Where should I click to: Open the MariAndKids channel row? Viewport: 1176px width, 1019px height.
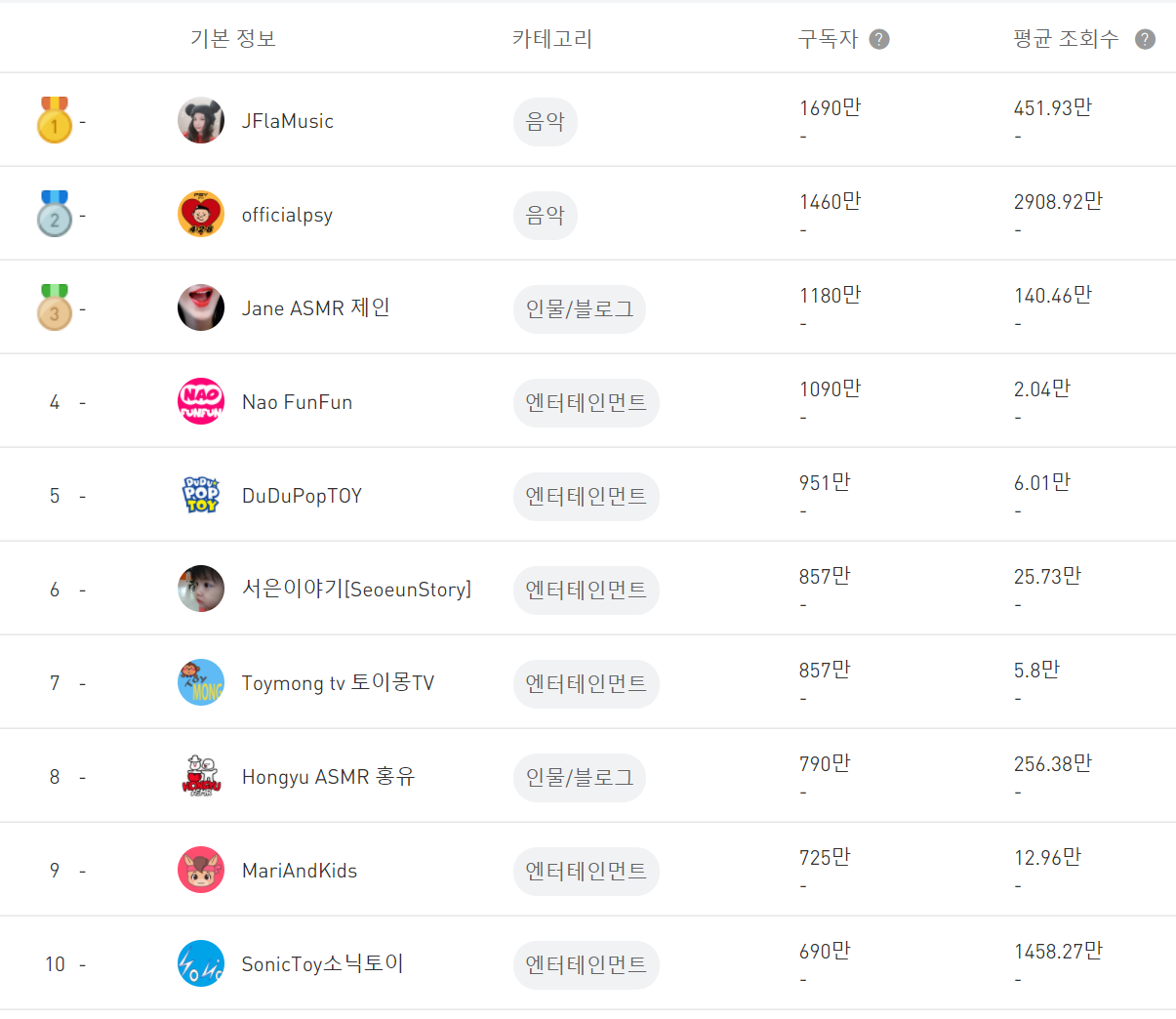299,871
